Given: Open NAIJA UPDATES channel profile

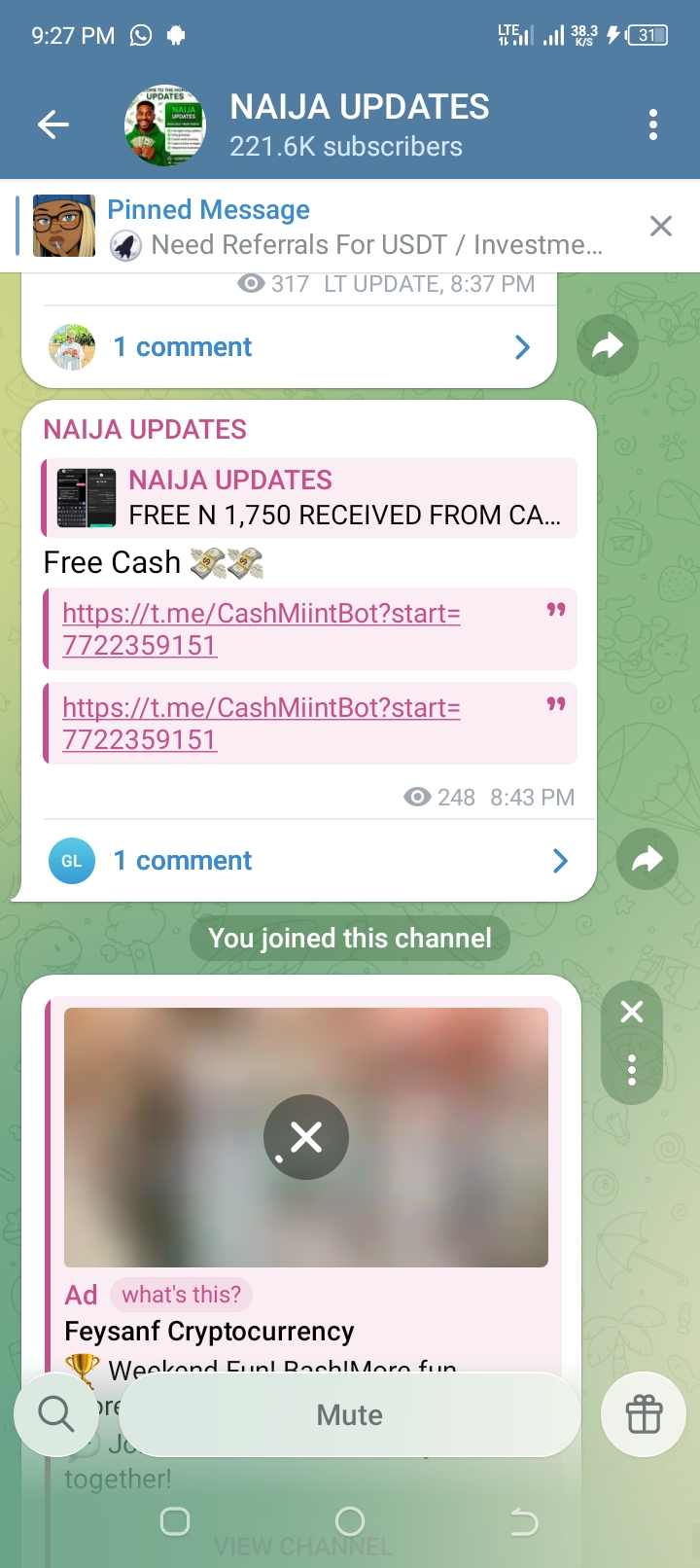Looking at the screenshot, I should pyautogui.click(x=359, y=125).
